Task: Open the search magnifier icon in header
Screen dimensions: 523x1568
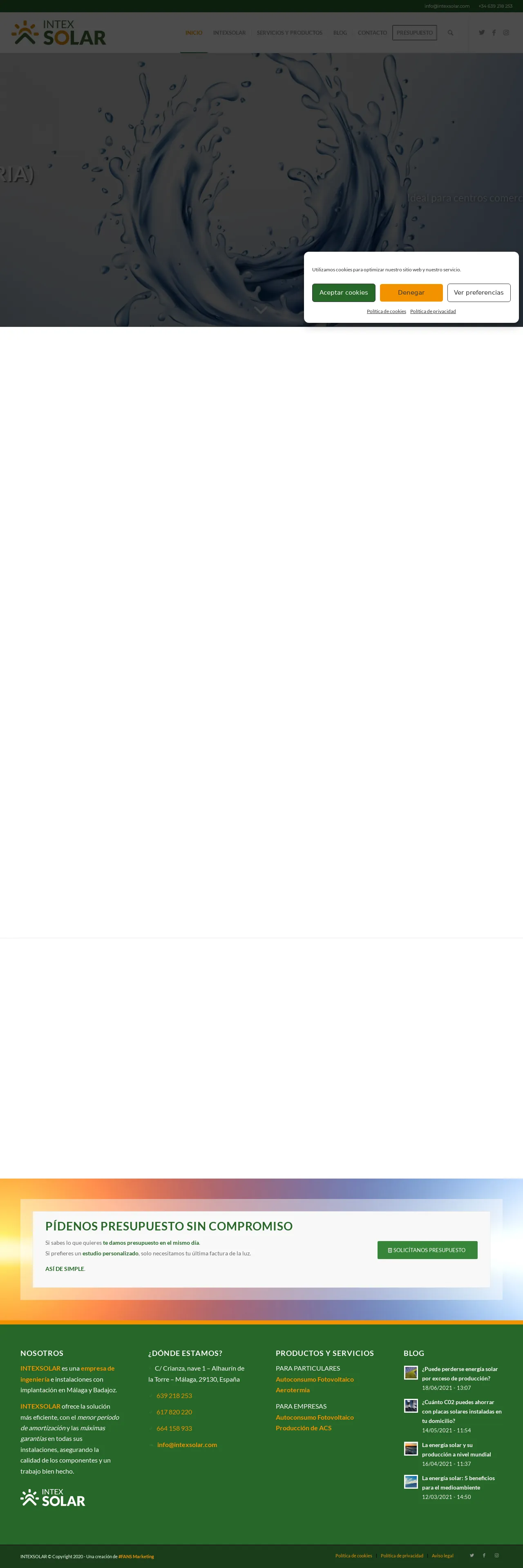Action: [x=451, y=33]
